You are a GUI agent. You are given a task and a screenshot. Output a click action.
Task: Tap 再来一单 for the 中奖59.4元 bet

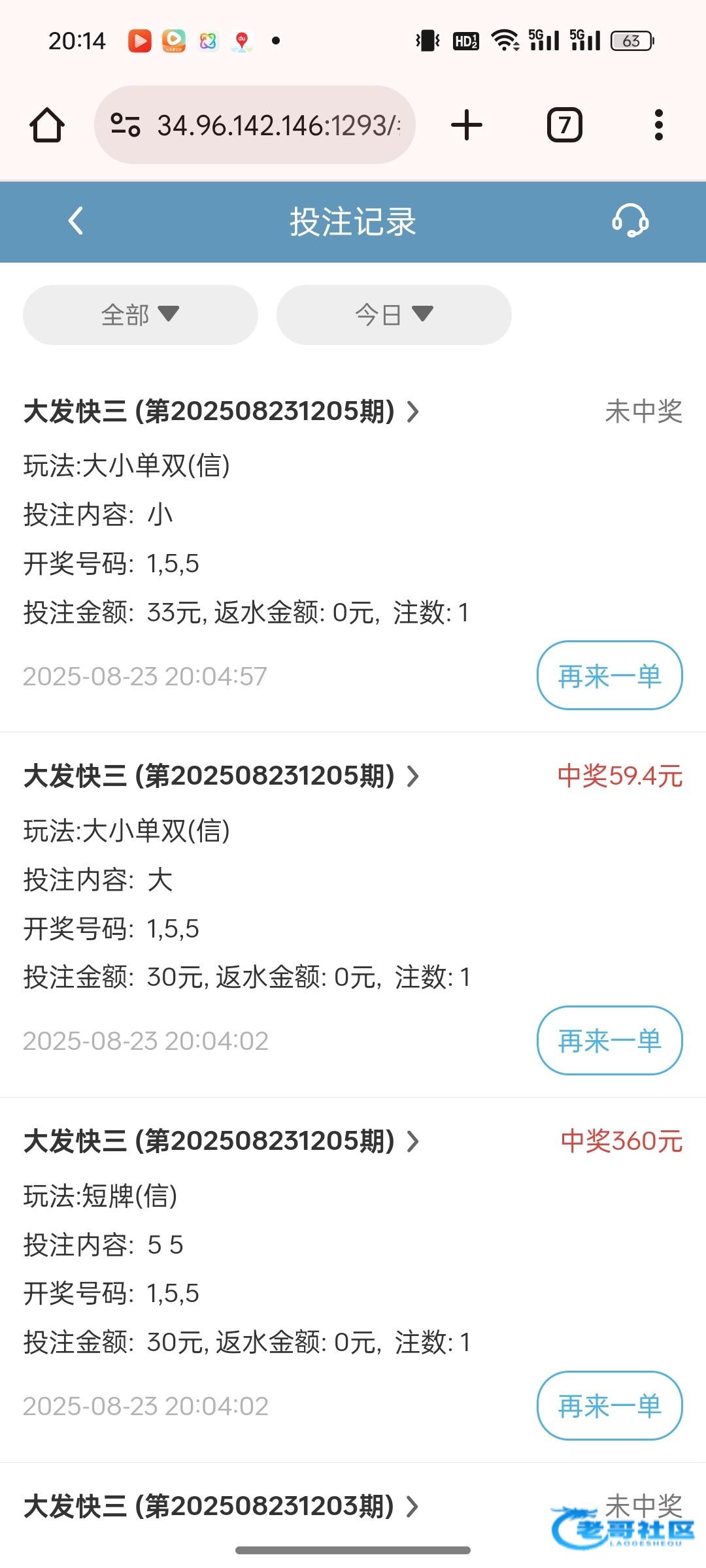point(609,1040)
